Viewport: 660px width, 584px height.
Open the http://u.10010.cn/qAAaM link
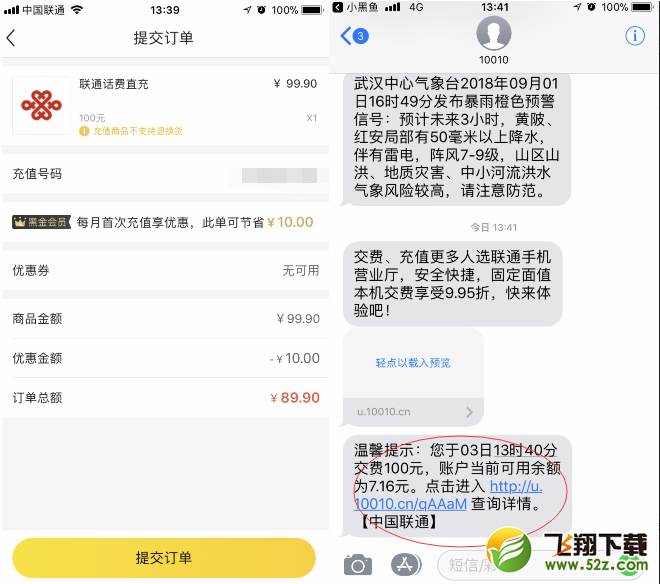pyautogui.click(x=450, y=495)
